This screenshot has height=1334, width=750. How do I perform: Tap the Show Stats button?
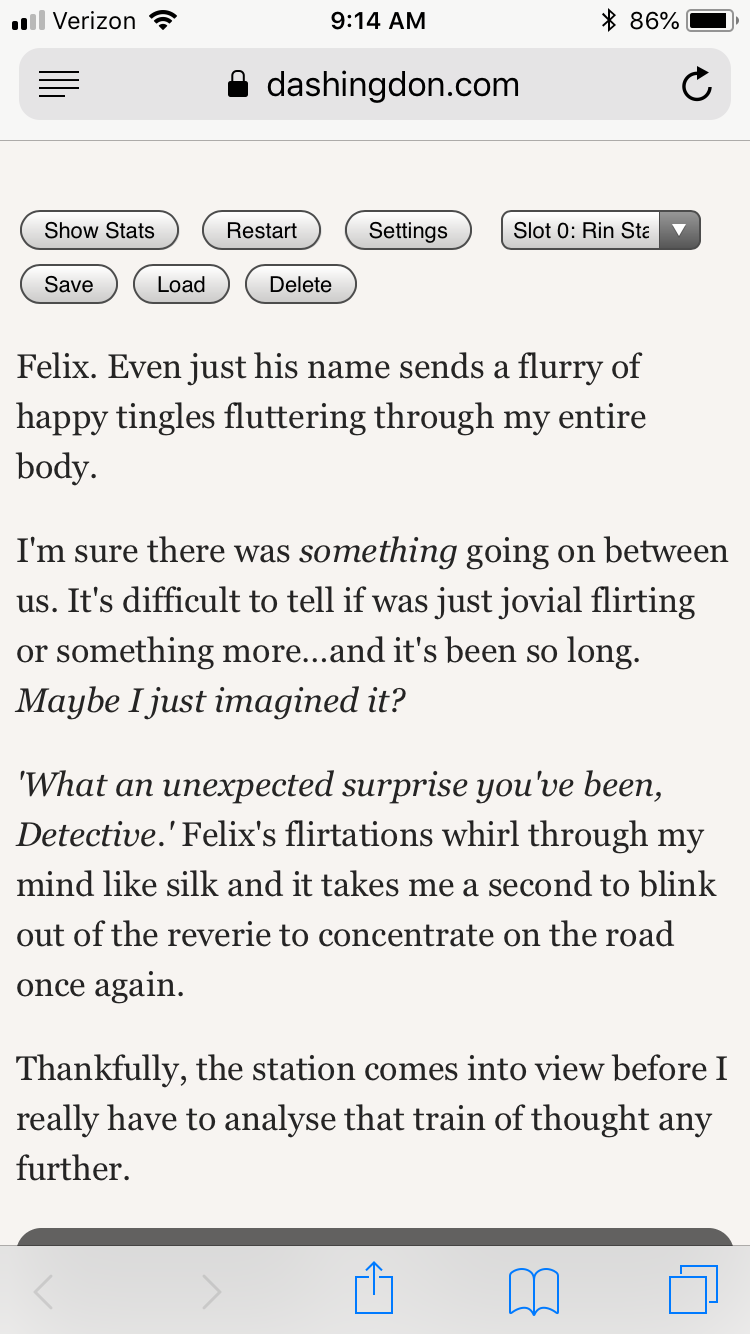[99, 231]
